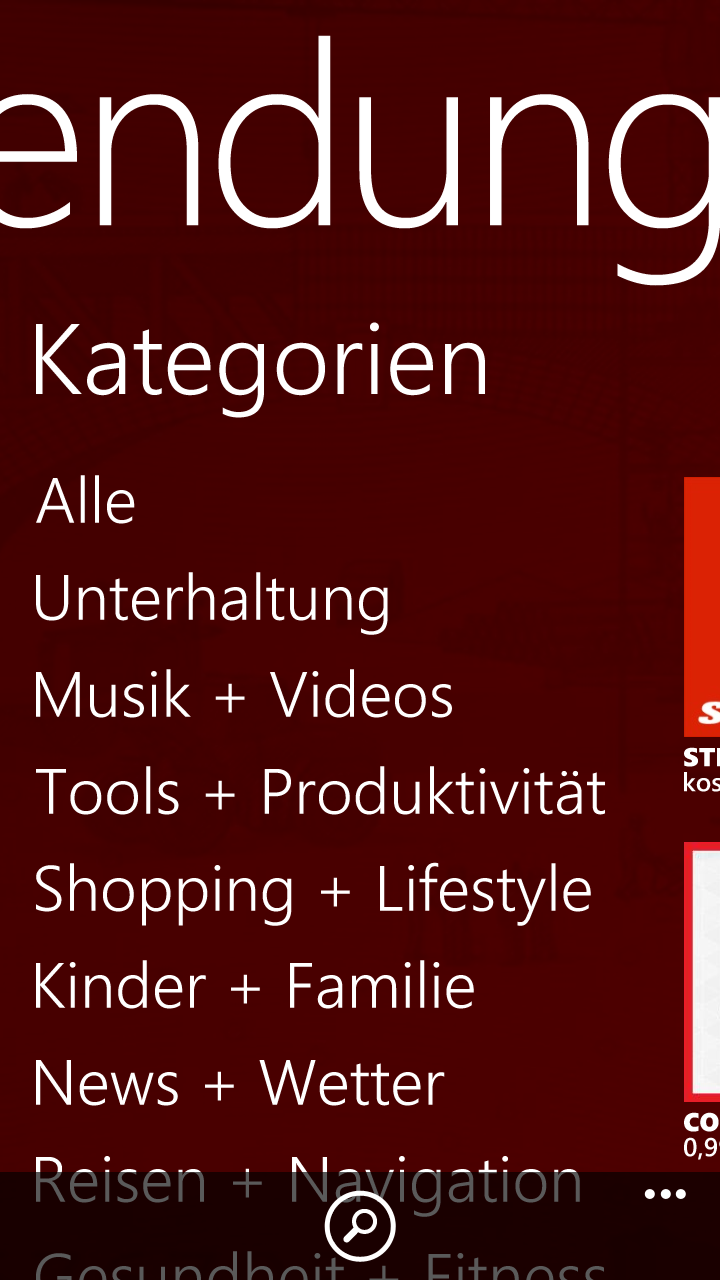This screenshot has height=1280, width=720.
Task: Expand the three-dot app bar menu
Action: point(665,1194)
